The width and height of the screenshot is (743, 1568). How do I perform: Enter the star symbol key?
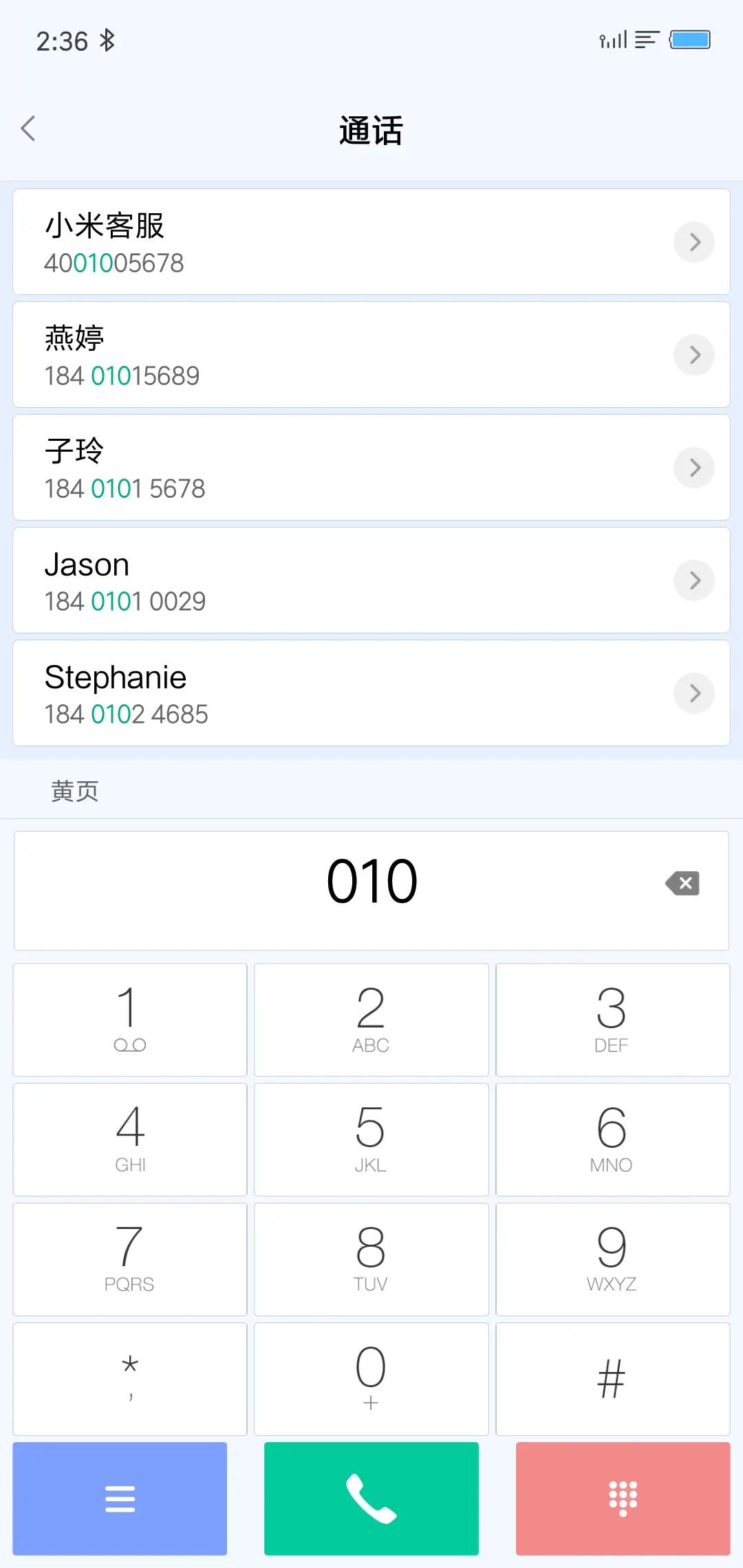coord(130,1379)
